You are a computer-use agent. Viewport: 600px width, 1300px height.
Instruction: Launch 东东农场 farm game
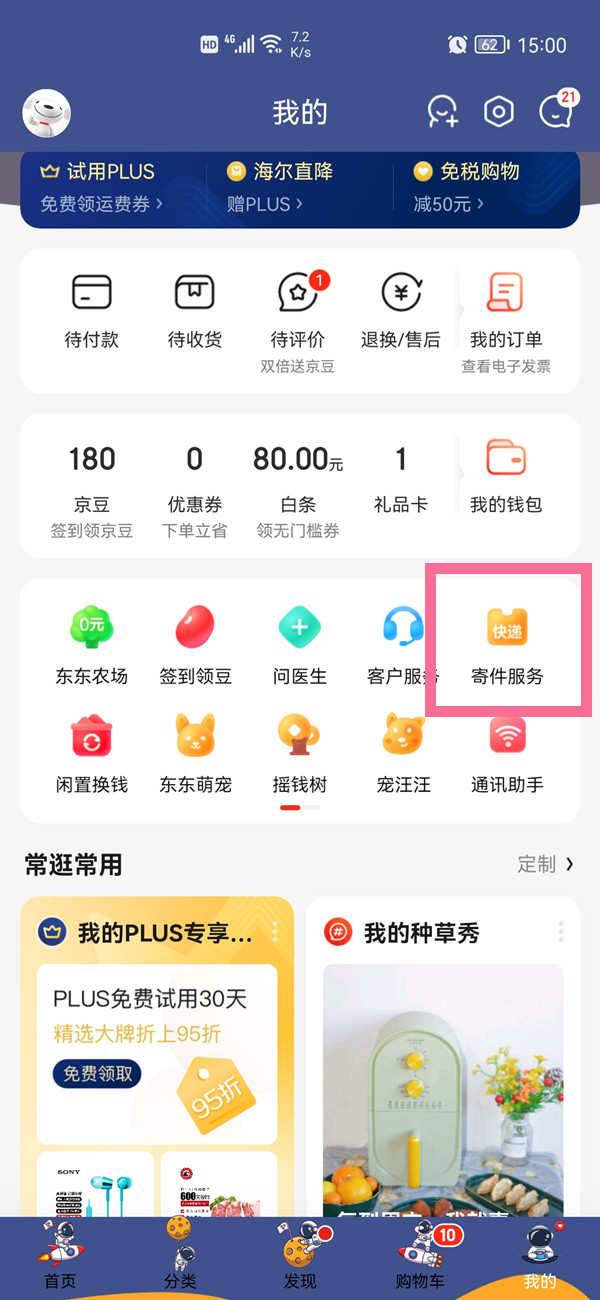pyautogui.click(x=92, y=645)
